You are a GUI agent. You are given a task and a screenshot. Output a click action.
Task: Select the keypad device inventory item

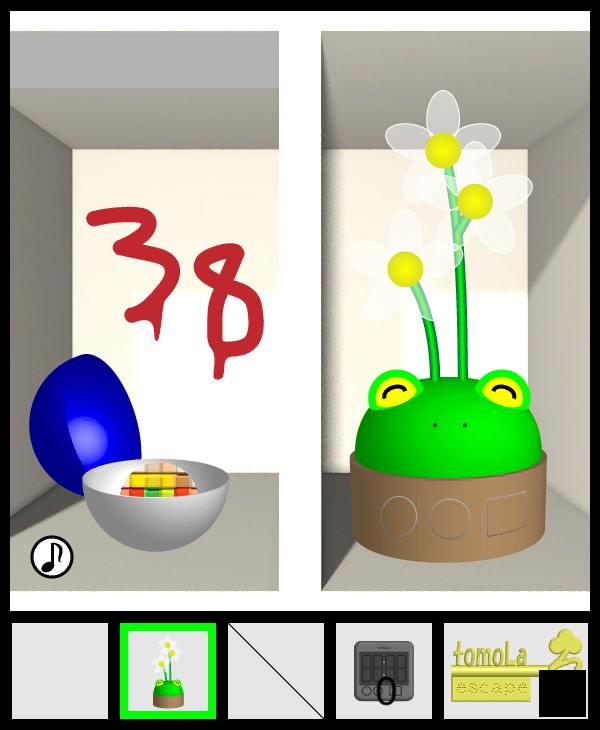(x=384, y=671)
